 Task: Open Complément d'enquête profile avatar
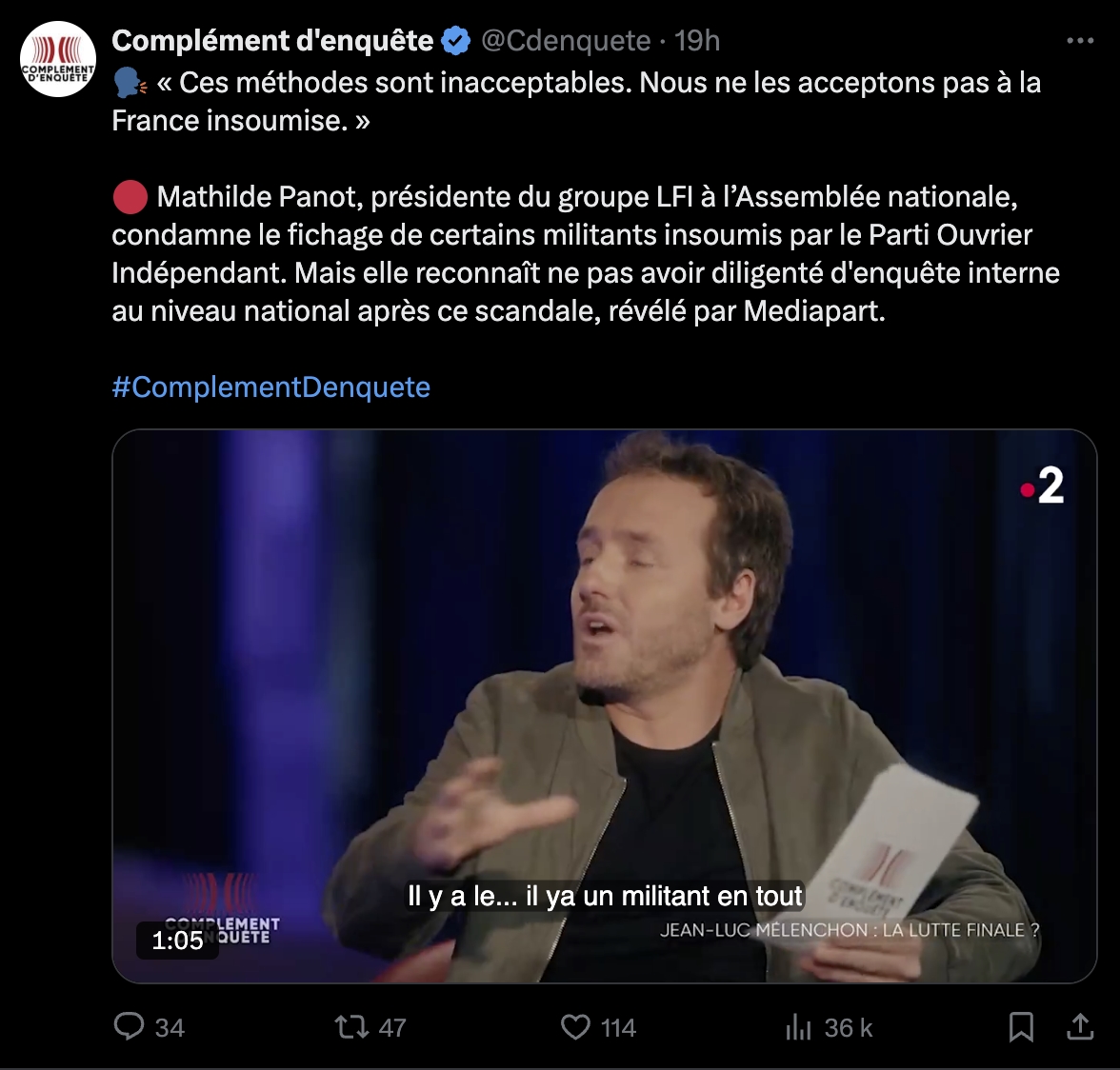58,58
